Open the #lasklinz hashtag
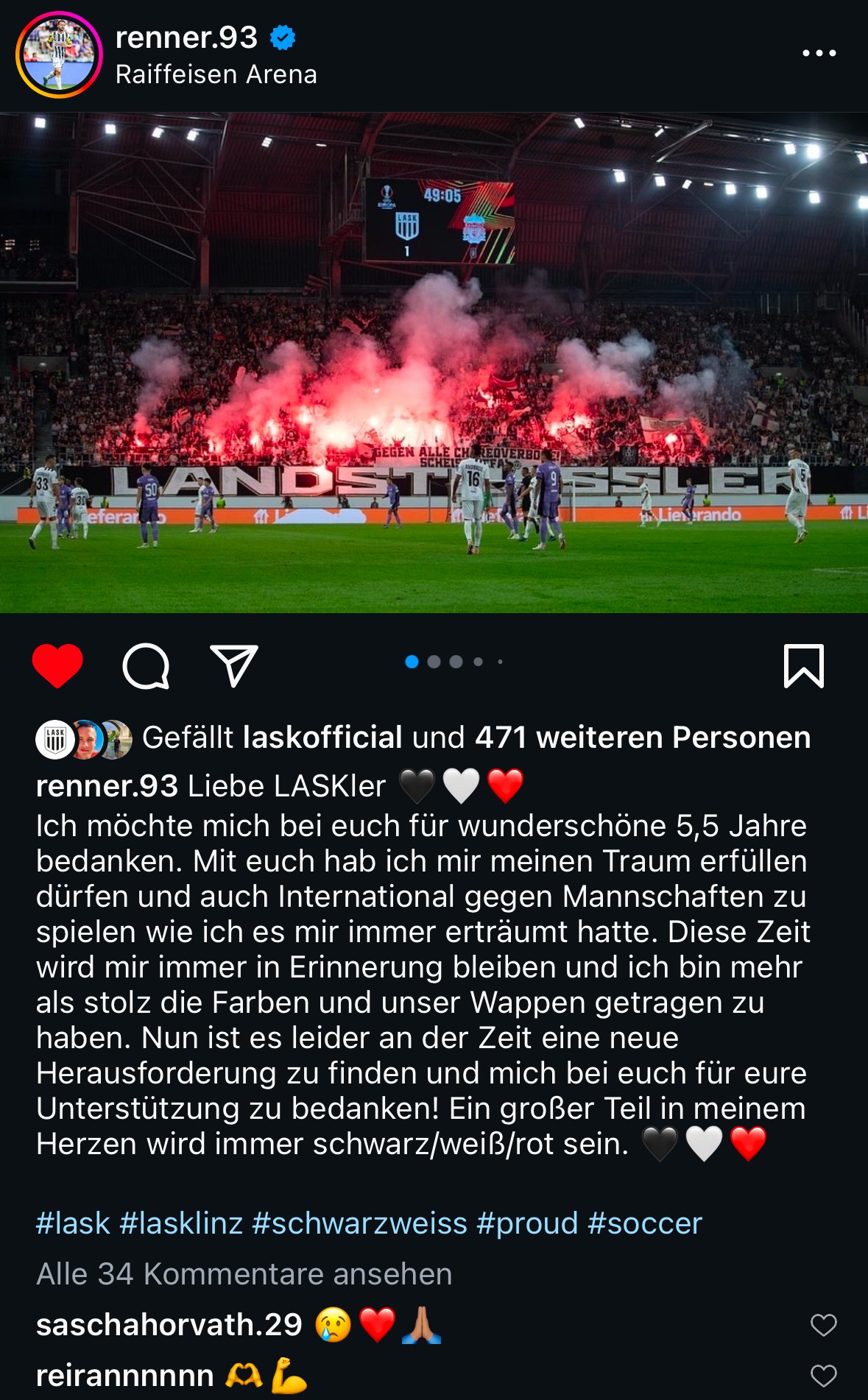The width and height of the screenshot is (868, 1400). (181, 1223)
